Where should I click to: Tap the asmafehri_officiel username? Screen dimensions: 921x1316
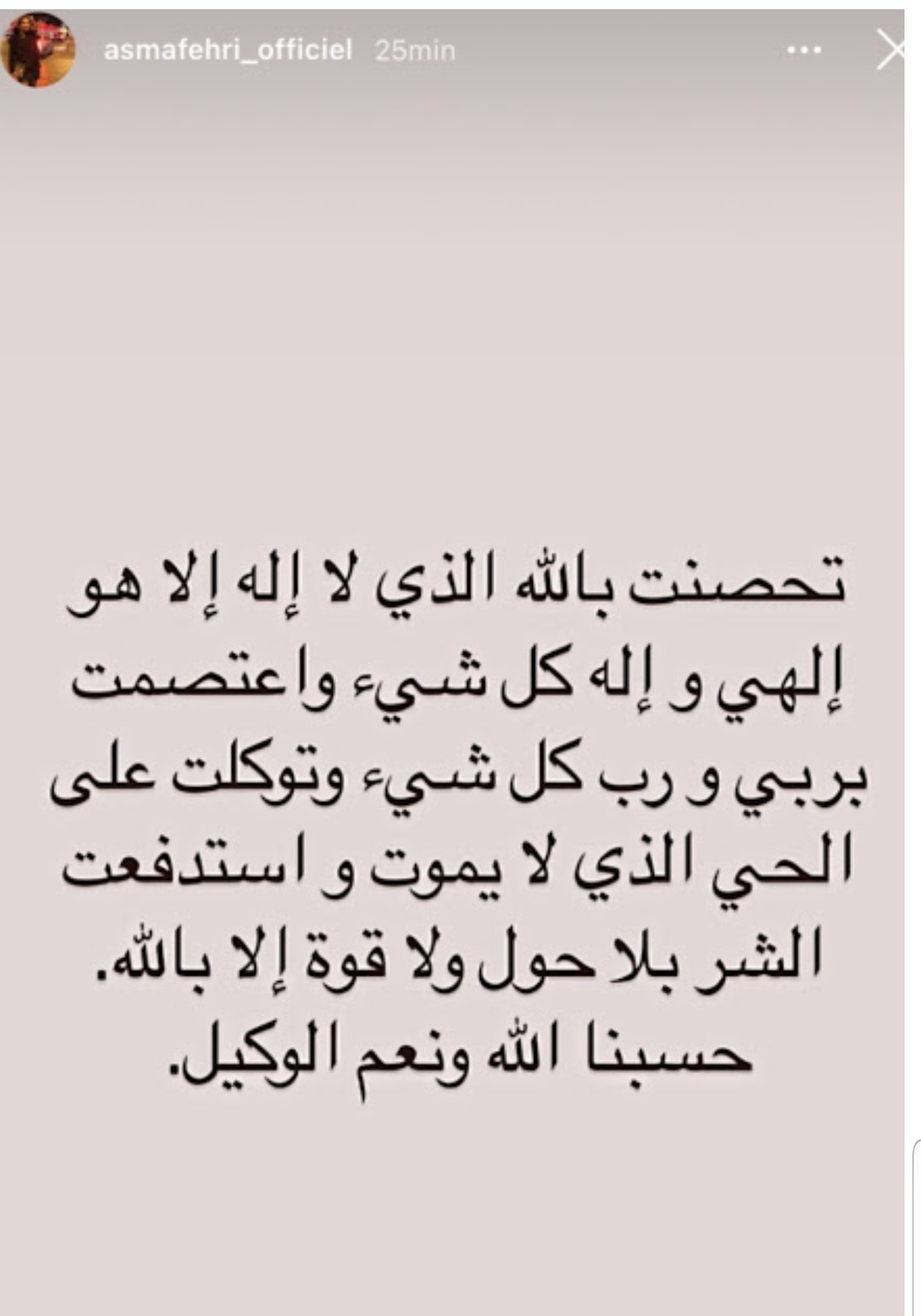point(228,50)
